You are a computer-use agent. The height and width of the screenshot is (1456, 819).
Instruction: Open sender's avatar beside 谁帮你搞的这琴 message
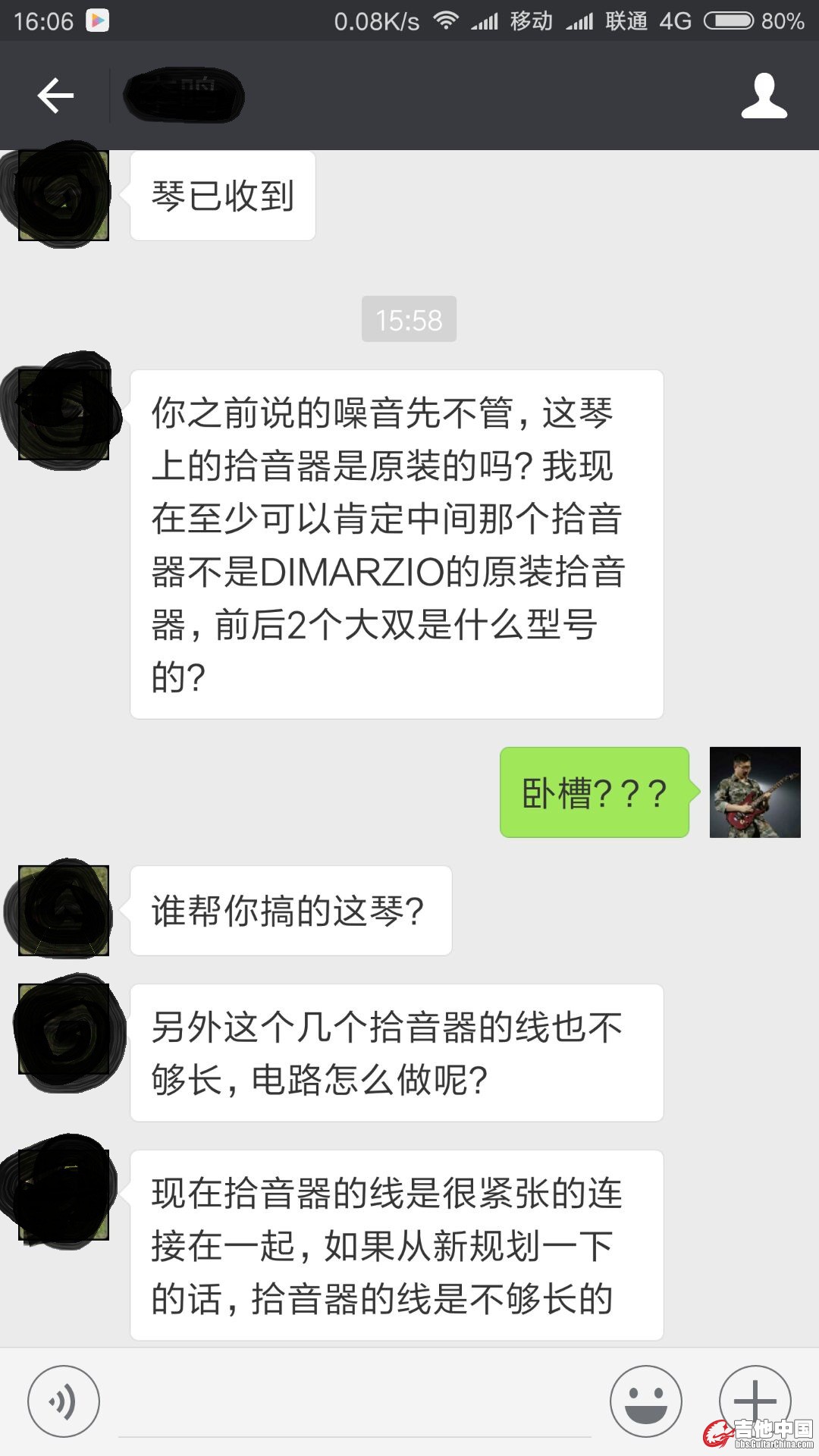64,910
